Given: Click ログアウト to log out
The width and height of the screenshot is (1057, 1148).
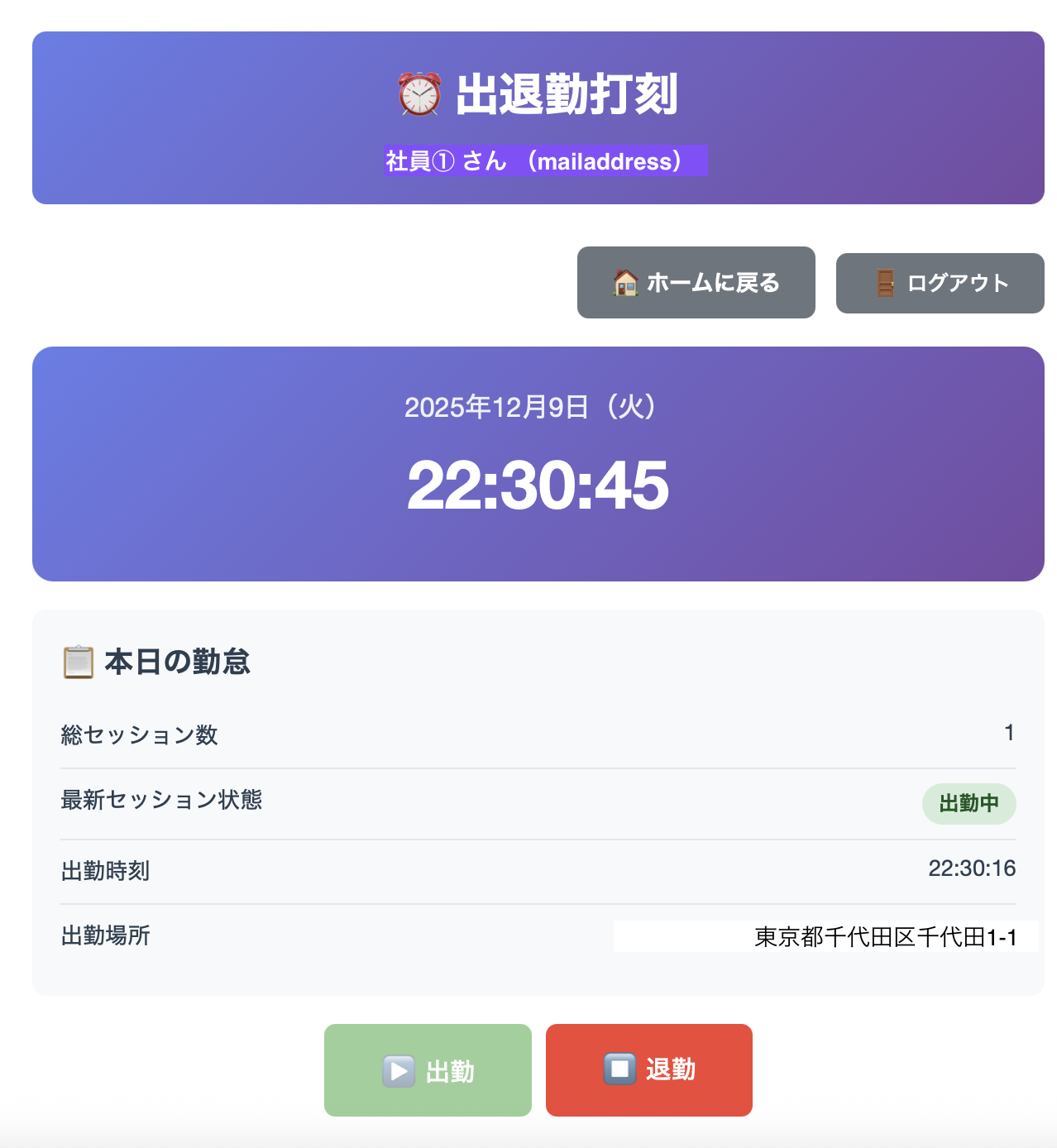Looking at the screenshot, I should pyautogui.click(x=940, y=282).
